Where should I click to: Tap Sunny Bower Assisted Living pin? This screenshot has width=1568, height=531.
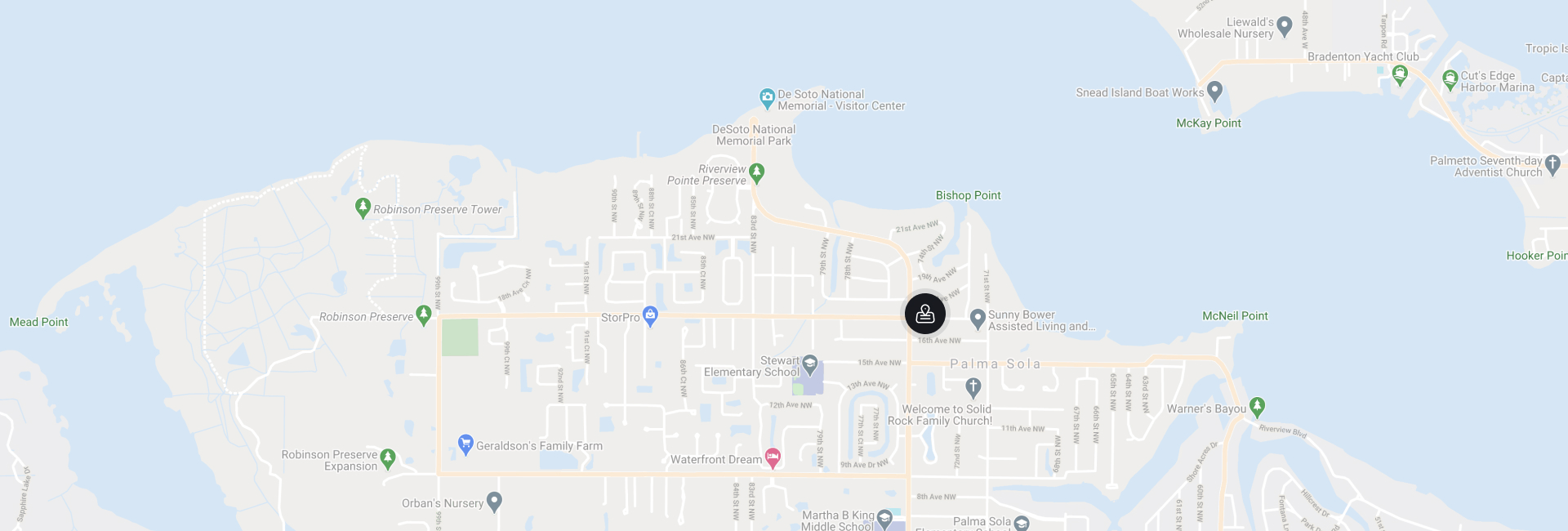click(978, 318)
